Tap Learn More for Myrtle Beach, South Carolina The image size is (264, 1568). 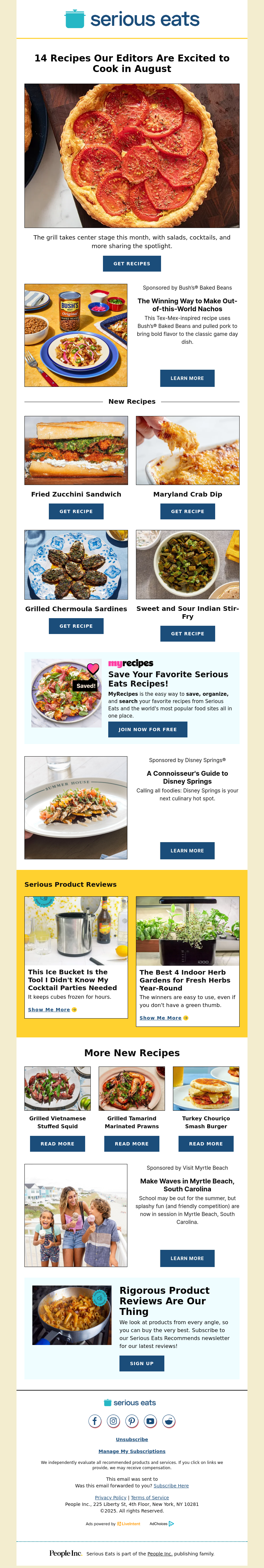pos(187,1258)
